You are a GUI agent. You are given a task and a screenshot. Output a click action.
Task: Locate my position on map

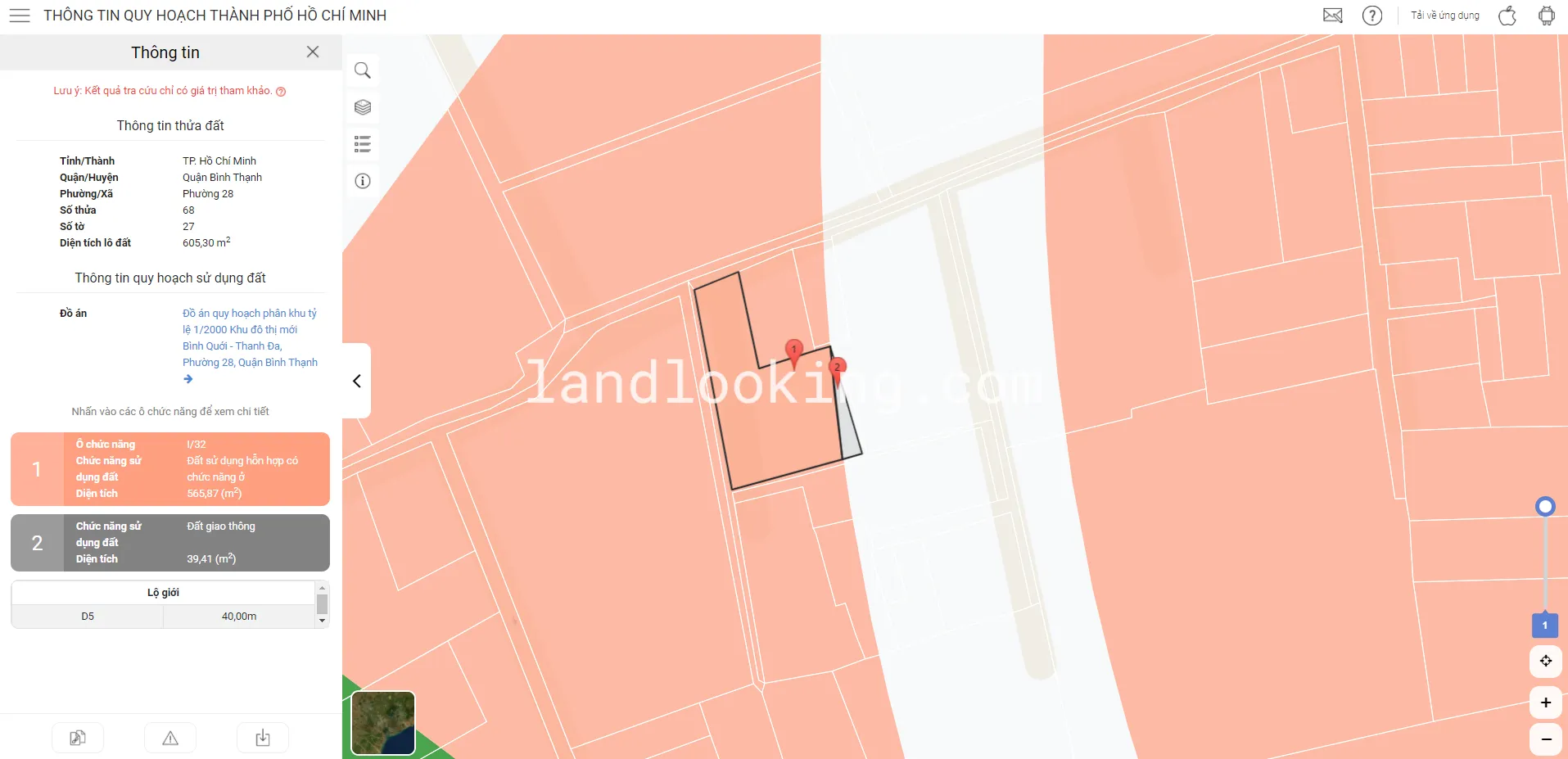click(x=1545, y=661)
